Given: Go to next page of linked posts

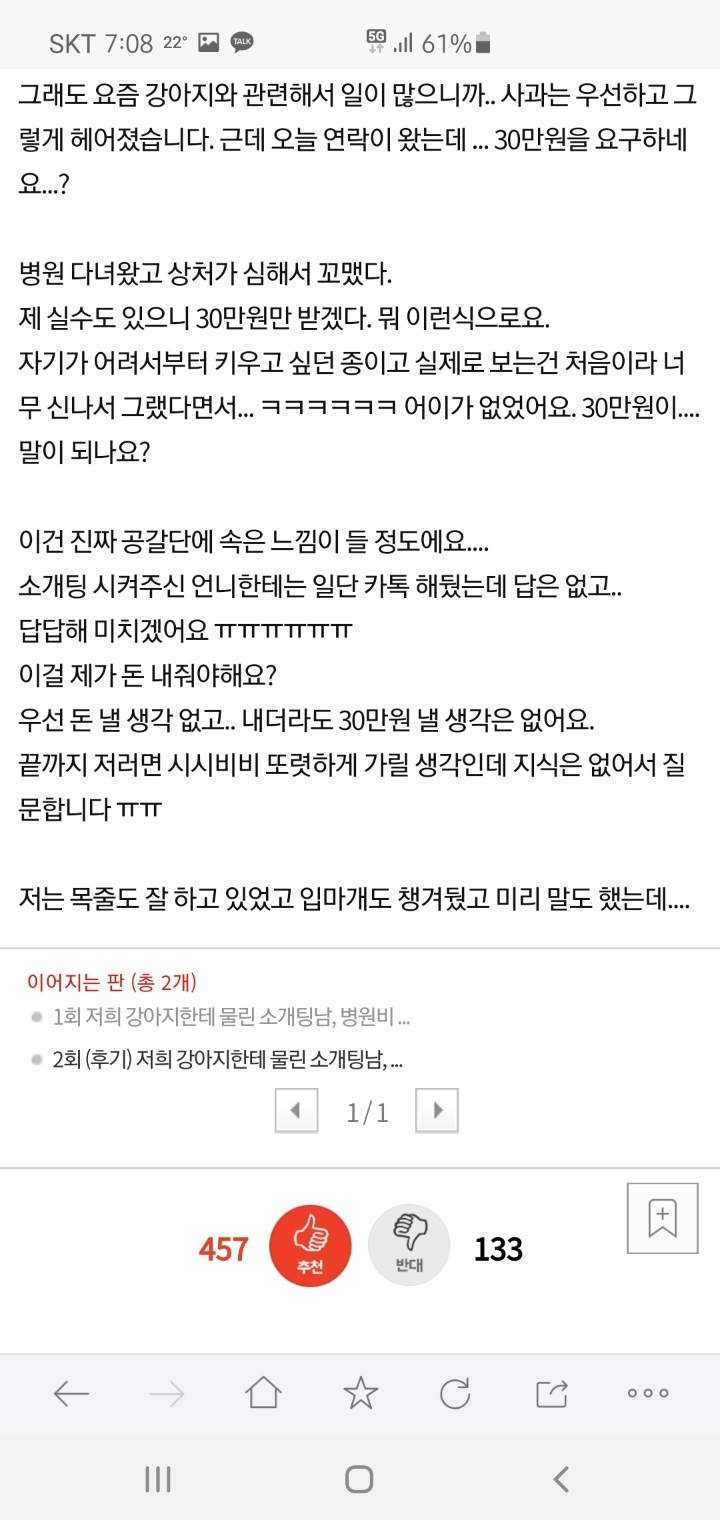Looking at the screenshot, I should (437, 1110).
